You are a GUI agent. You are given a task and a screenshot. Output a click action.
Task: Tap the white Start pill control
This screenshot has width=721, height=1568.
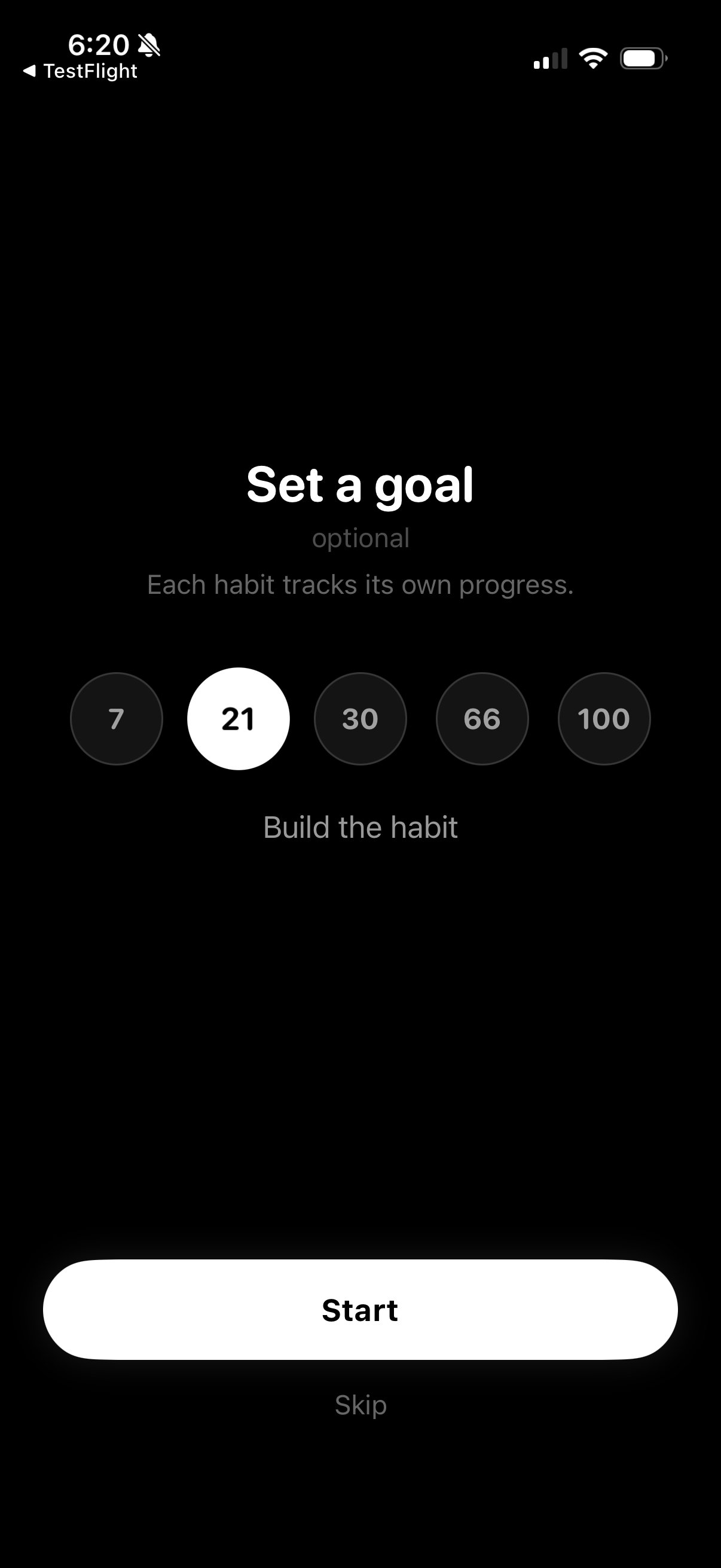pyautogui.click(x=360, y=1310)
